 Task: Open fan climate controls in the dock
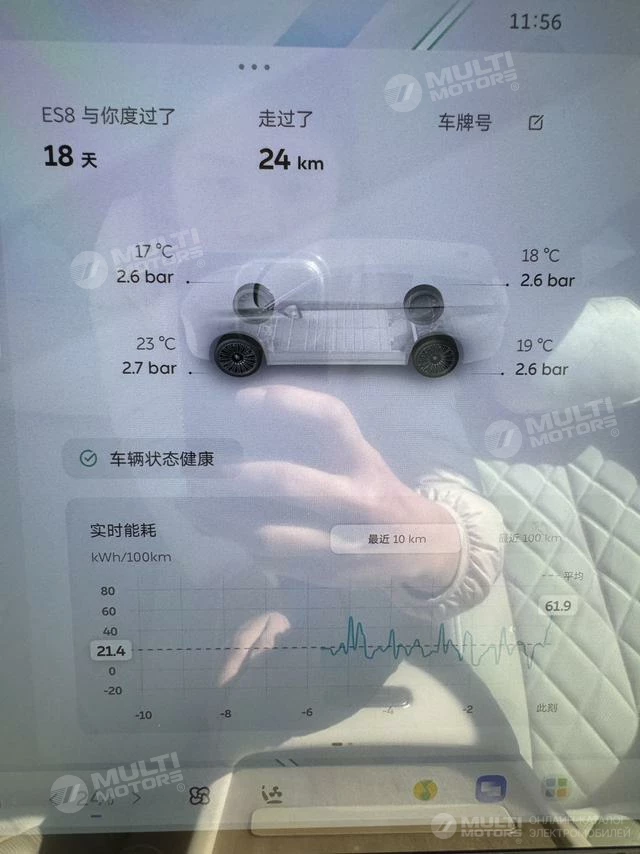(197, 795)
